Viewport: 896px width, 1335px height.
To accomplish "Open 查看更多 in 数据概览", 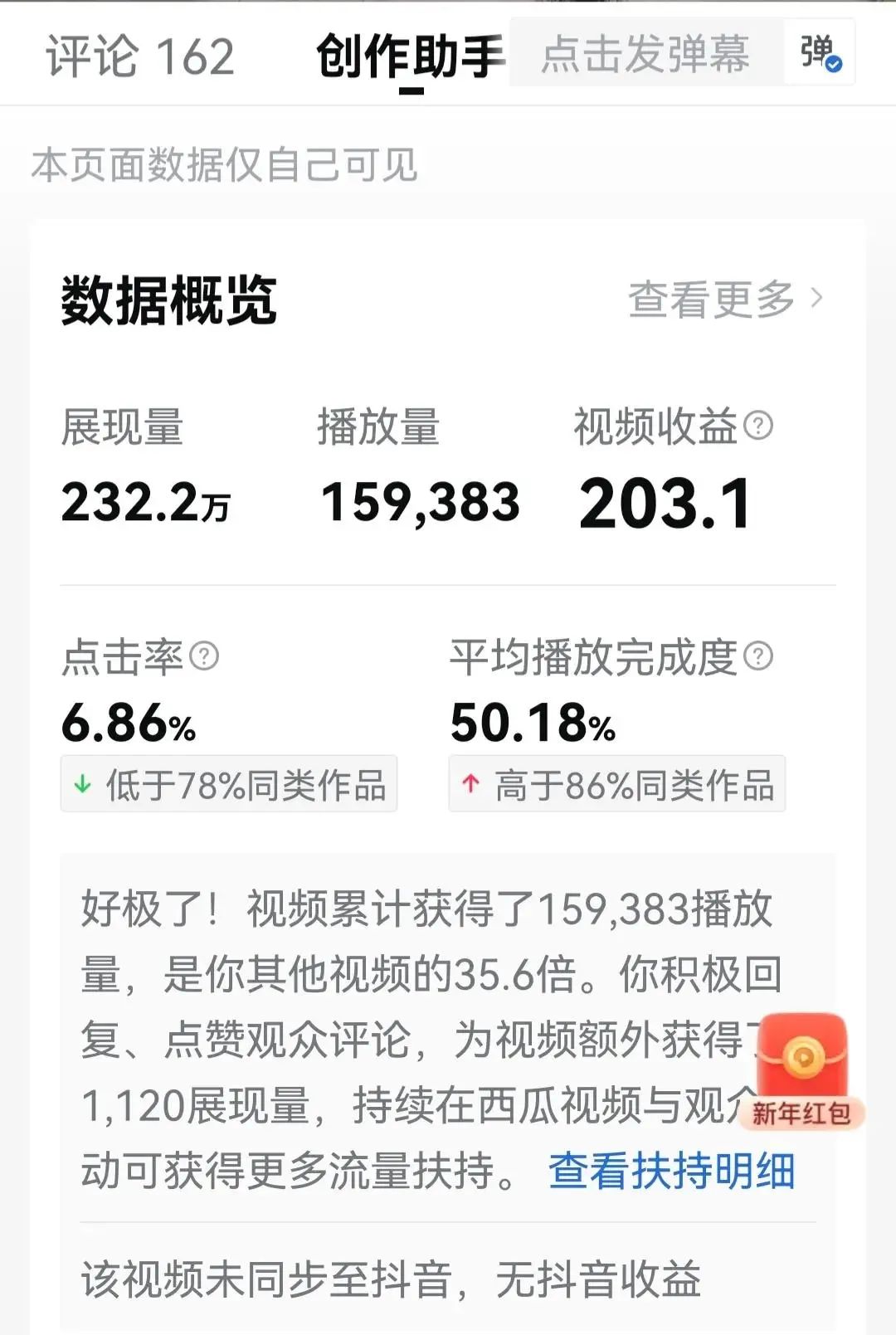I will (x=725, y=299).
